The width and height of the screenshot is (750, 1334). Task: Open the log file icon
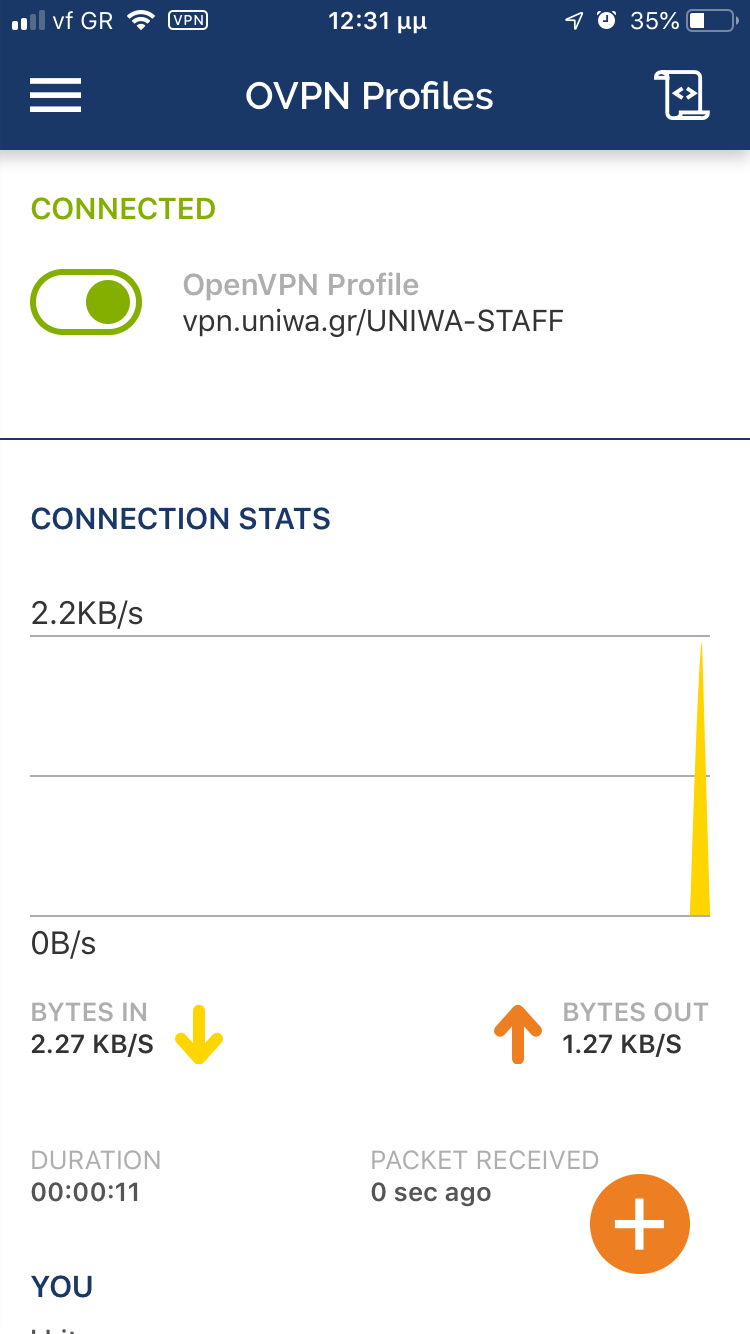click(682, 96)
